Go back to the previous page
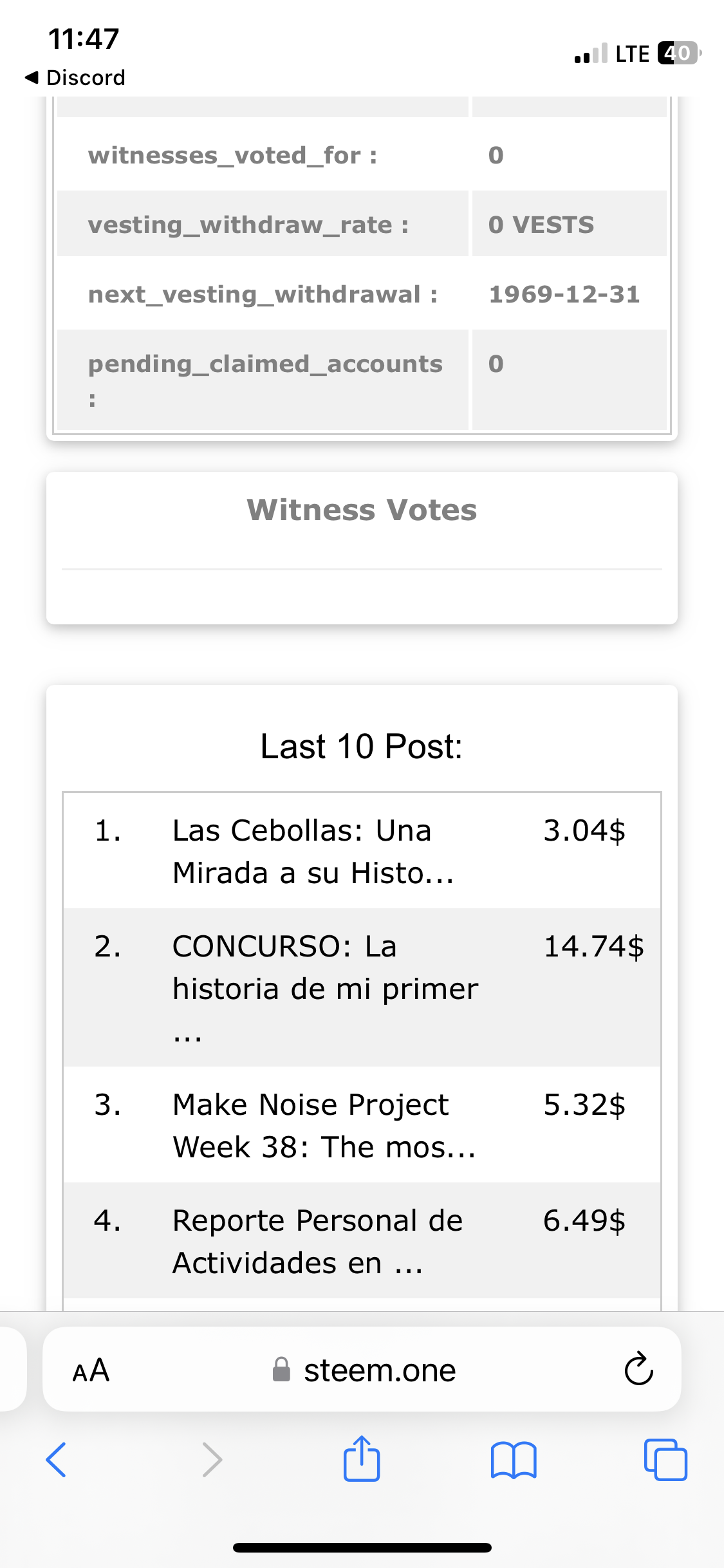Screen dimensions: 724x1568 coord(57,1459)
